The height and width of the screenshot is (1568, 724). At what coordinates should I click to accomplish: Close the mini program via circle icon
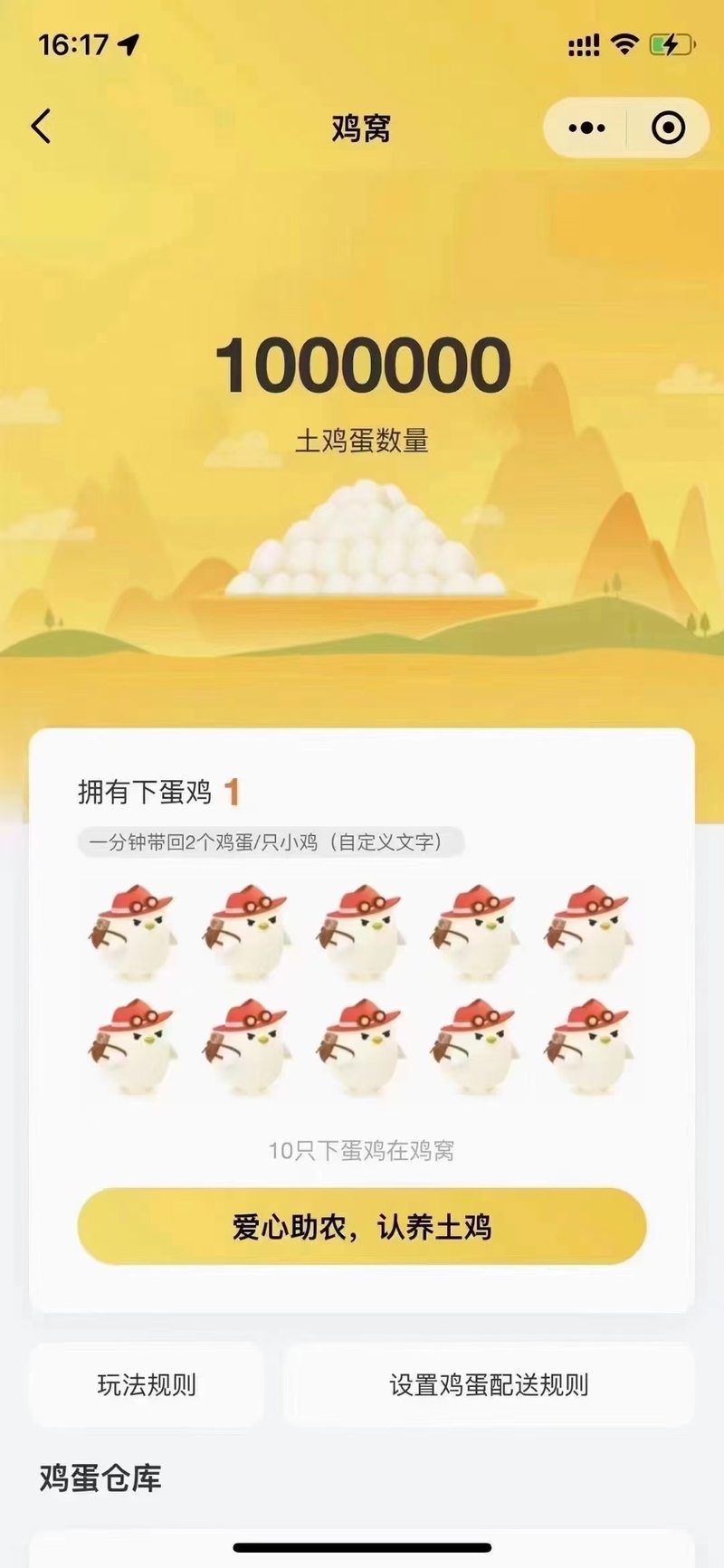tap(669, 128)
